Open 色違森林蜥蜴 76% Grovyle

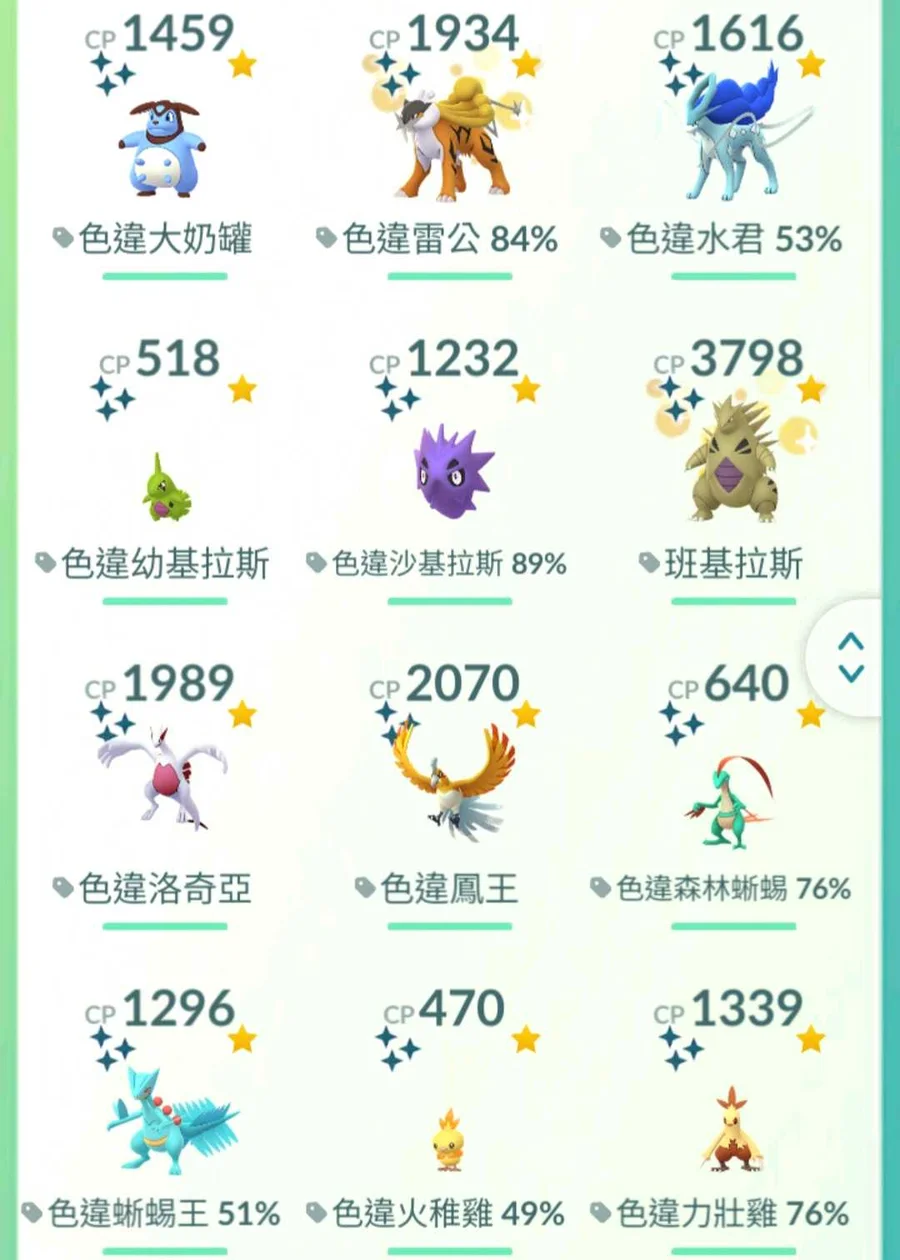coord(730,802)
